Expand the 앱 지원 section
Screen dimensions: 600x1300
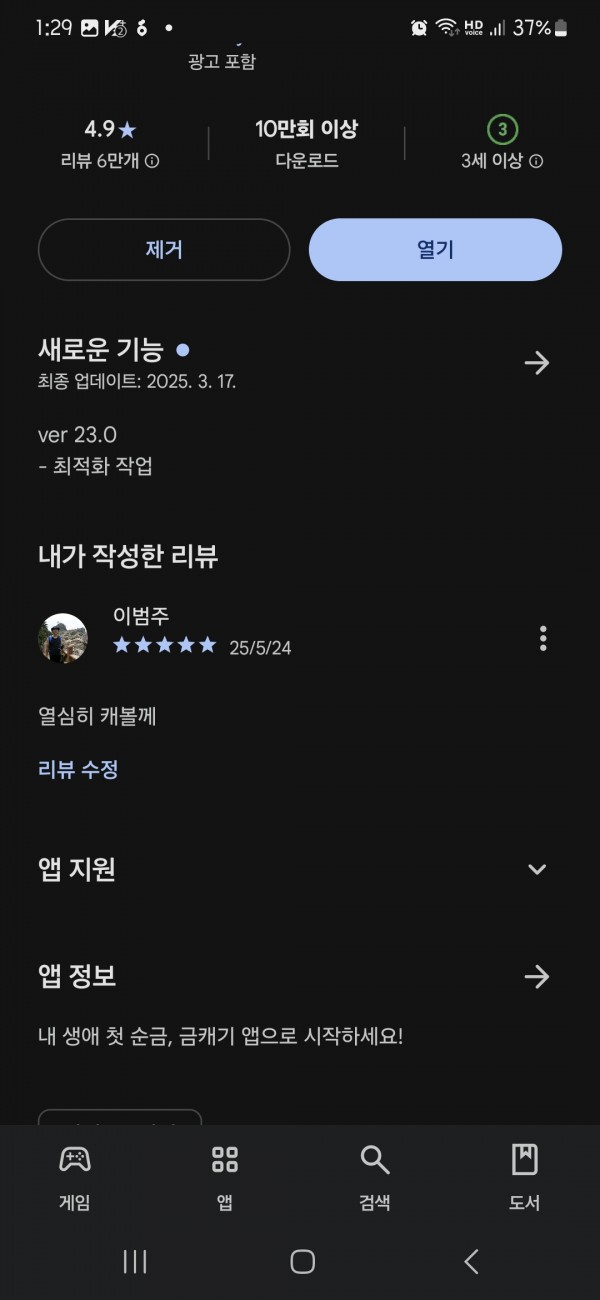click(x=537, y=869)
